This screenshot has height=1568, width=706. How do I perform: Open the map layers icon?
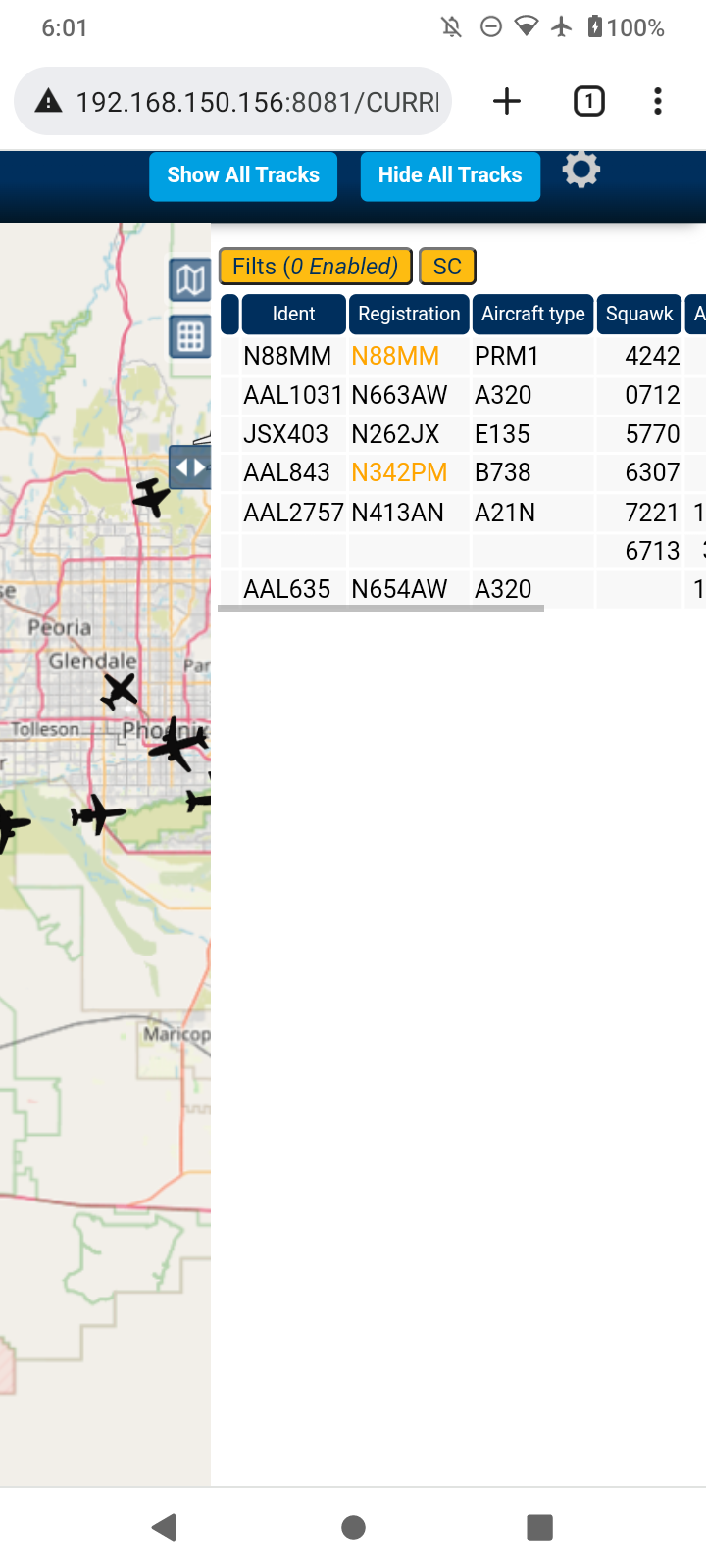point(190,281)
